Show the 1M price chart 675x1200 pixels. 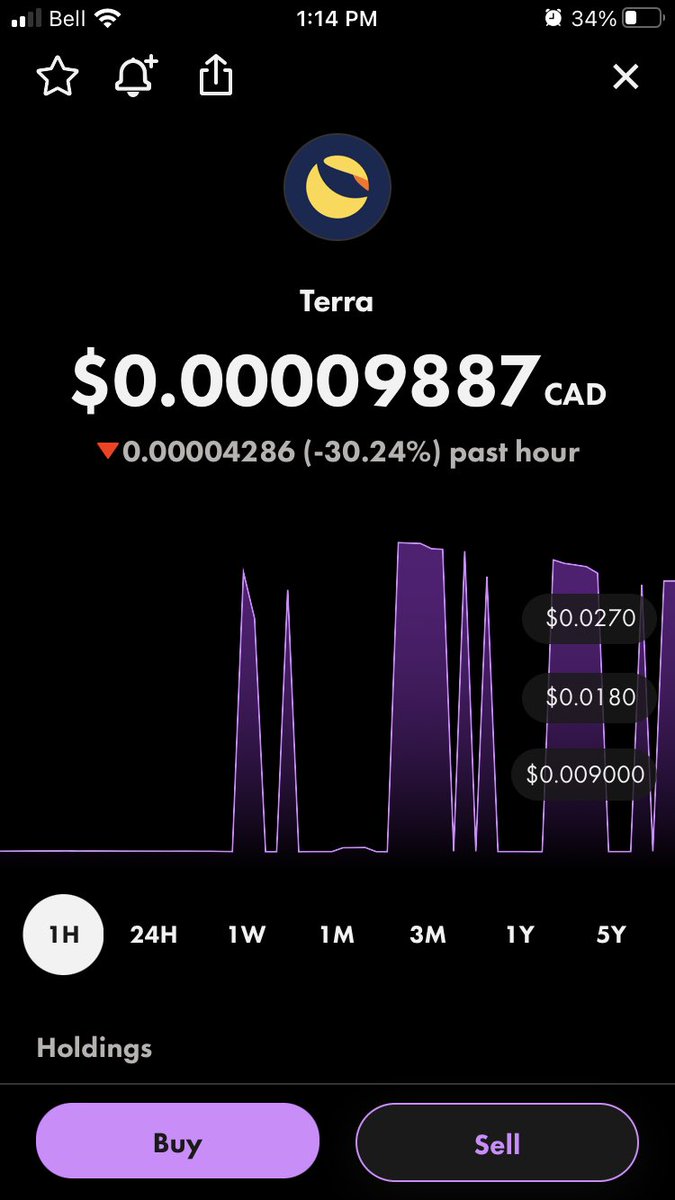coord(337,935)
